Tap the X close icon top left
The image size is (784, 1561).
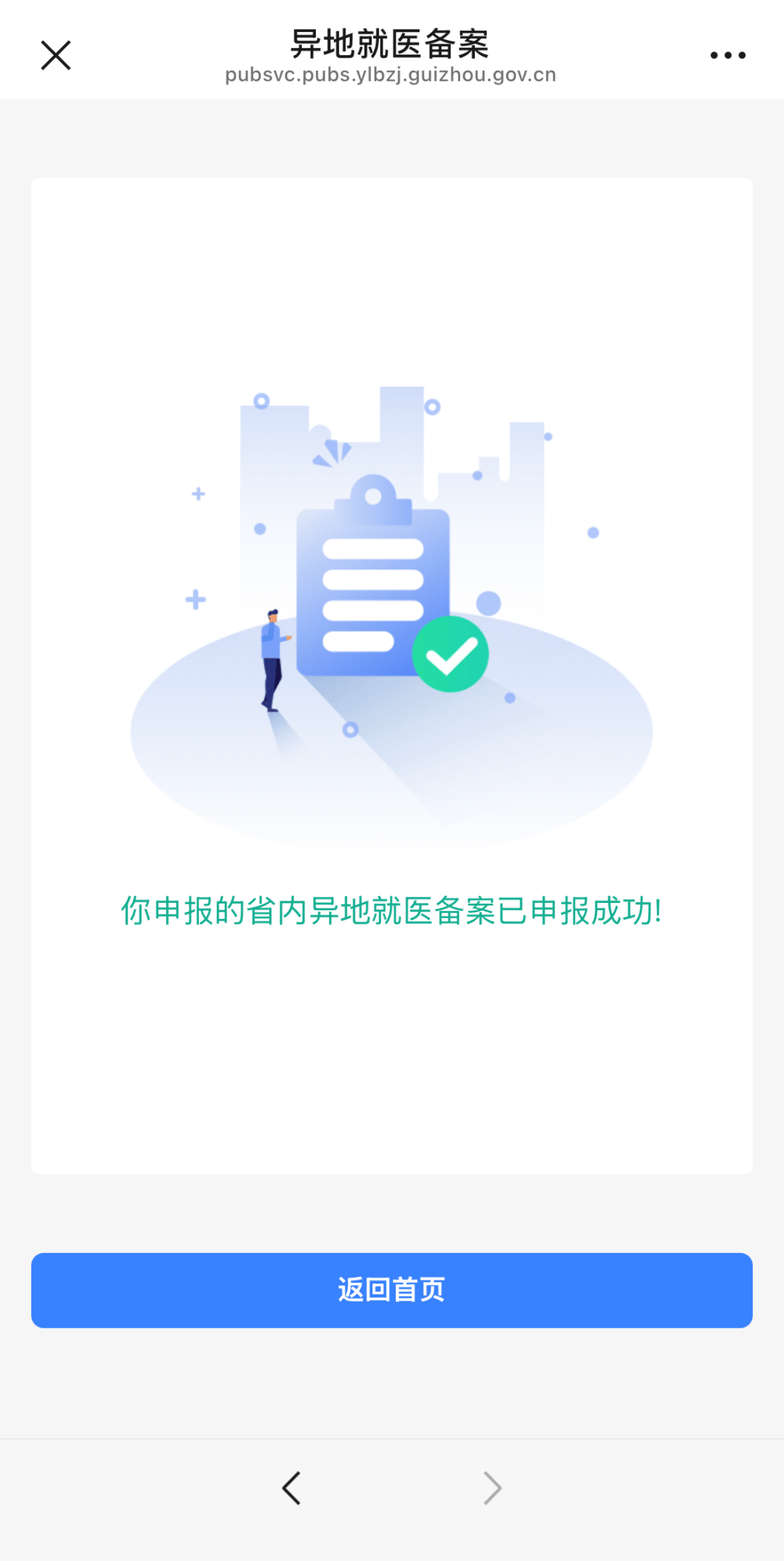click(55, 54)
